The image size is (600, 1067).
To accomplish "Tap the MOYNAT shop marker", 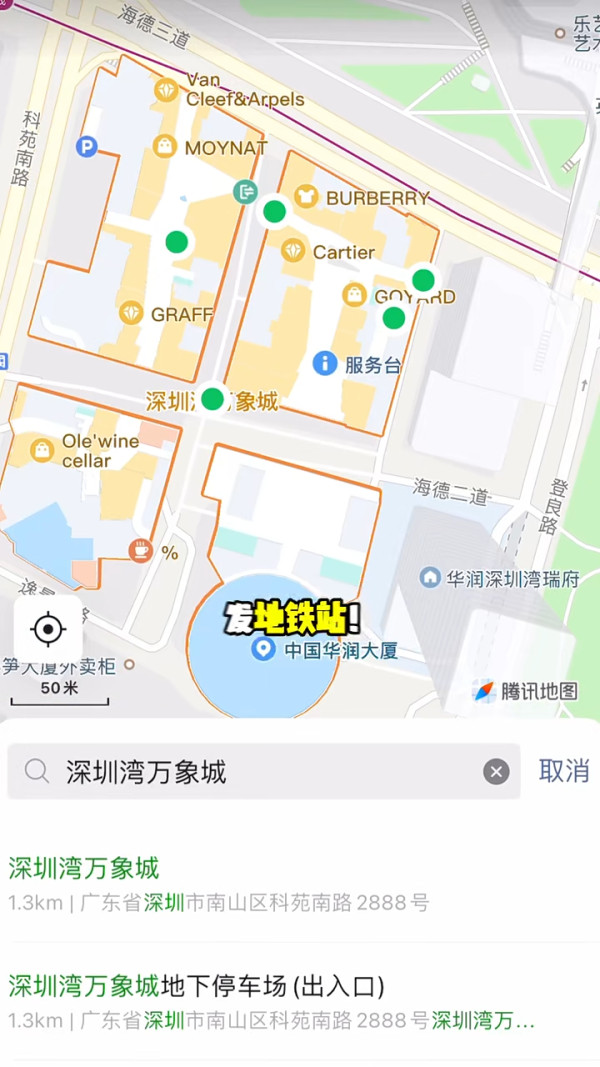I will [x=165, y=147].
